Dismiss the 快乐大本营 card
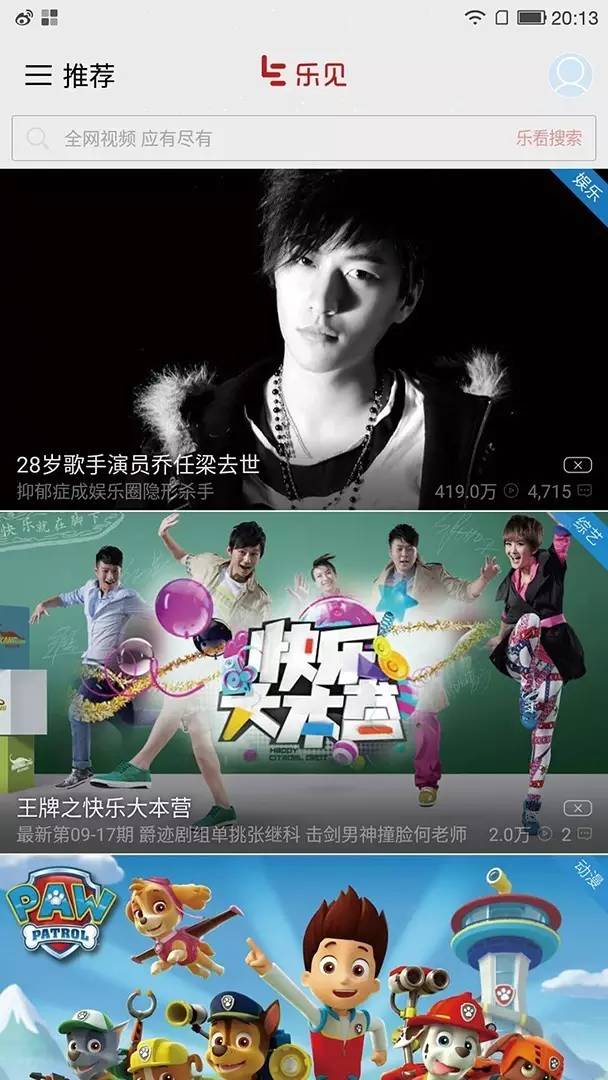The height and width of the screenshot is (1080, 608). tap(577, 808)
